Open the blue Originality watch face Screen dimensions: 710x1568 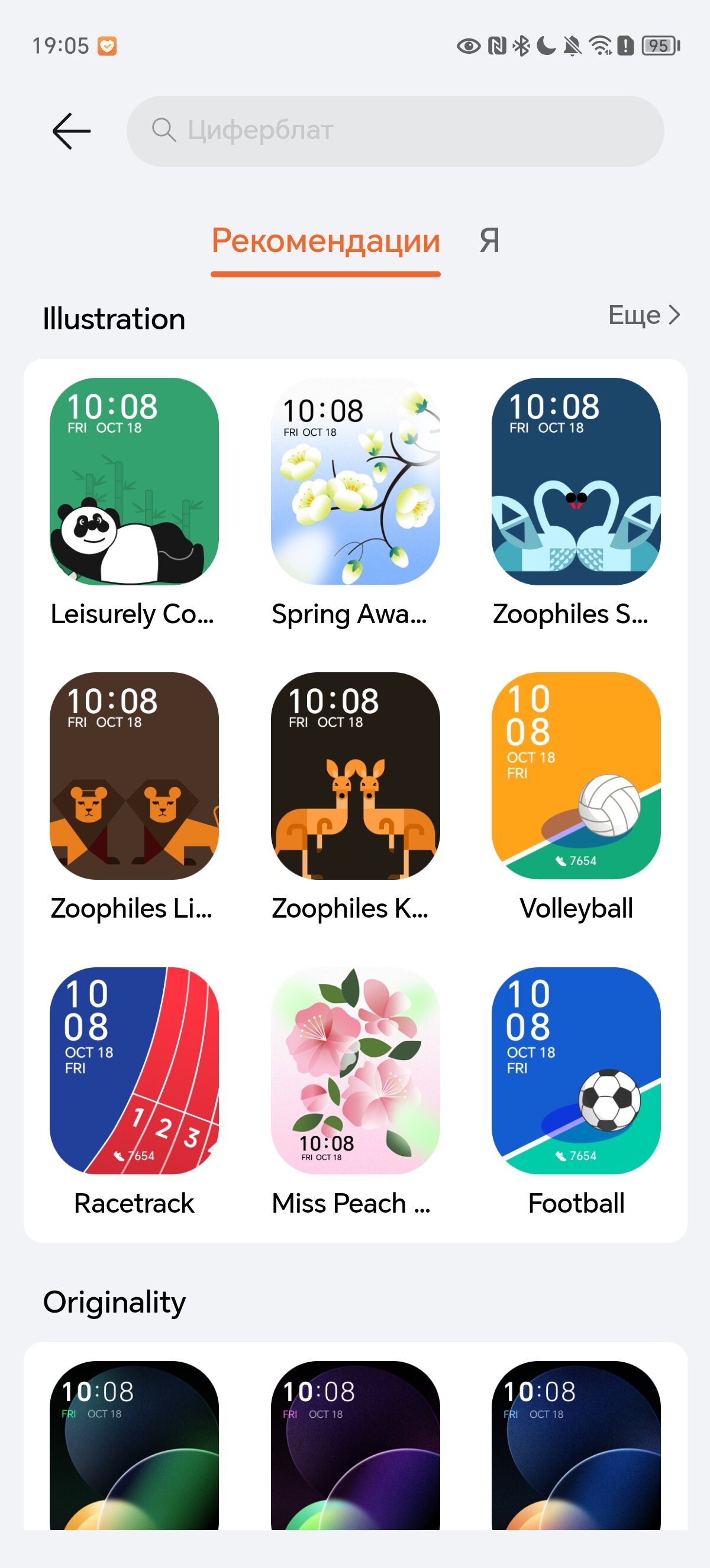pos(576,1445)
